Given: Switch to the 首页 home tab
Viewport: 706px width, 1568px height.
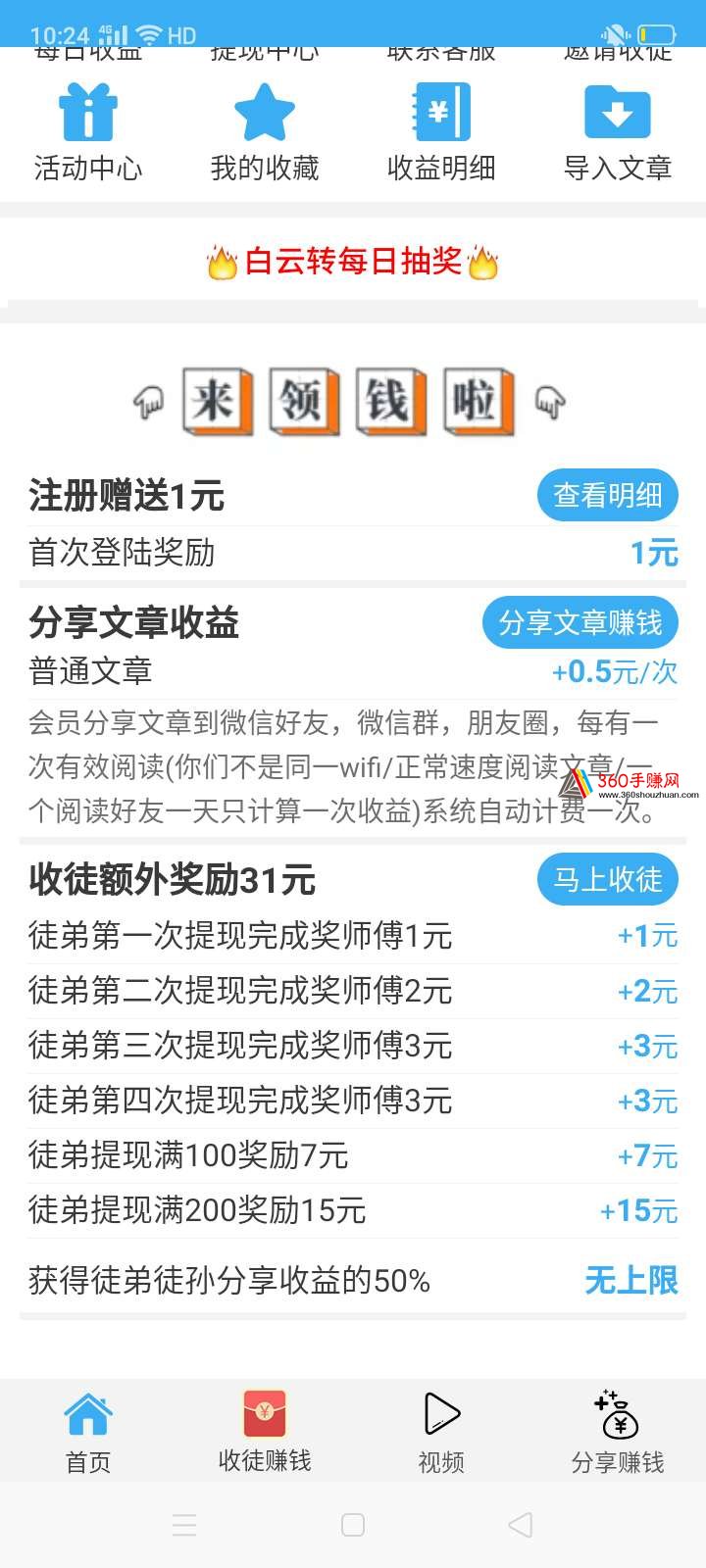Looking at the screenshot, I should pos(88,1433).
